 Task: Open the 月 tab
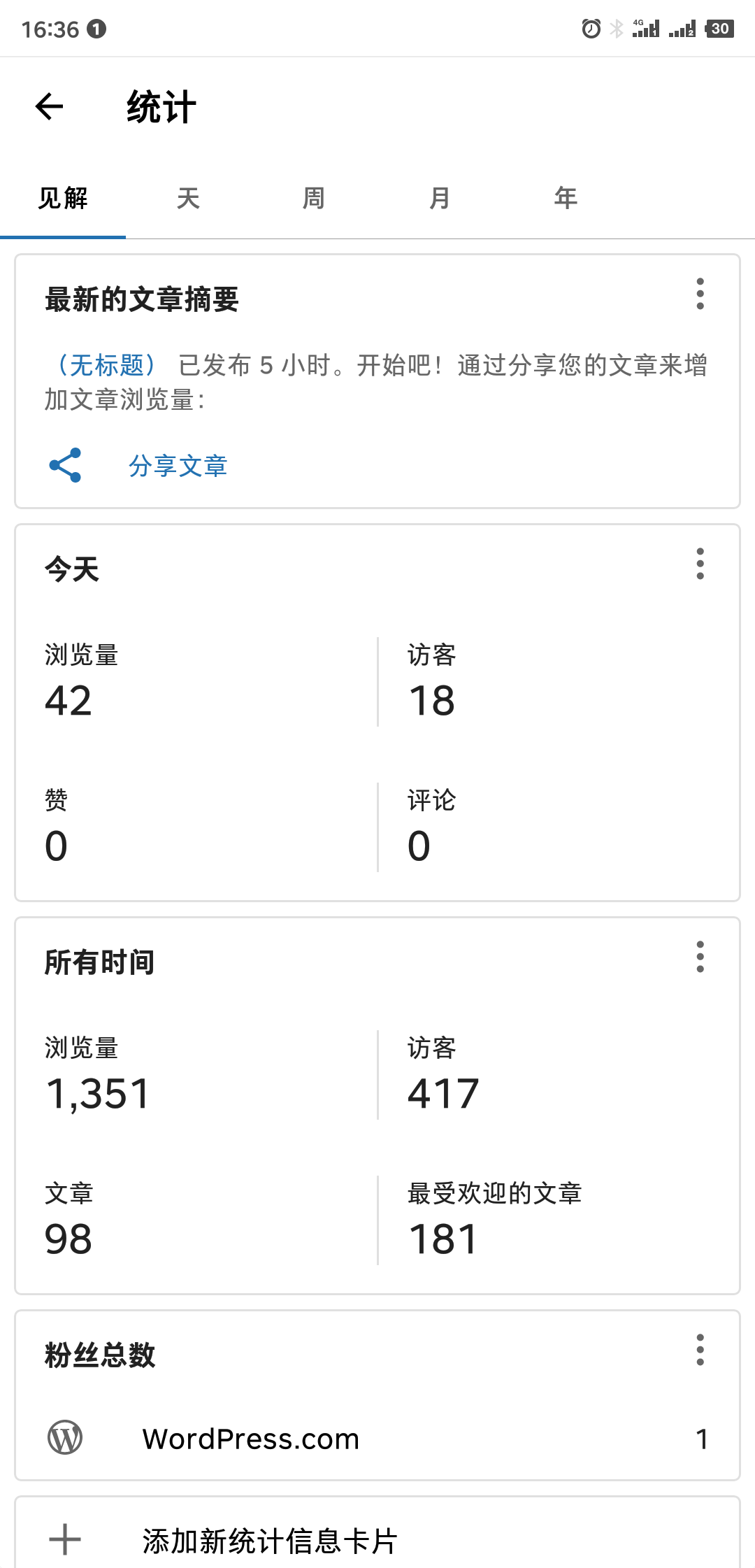click(440, 199)
